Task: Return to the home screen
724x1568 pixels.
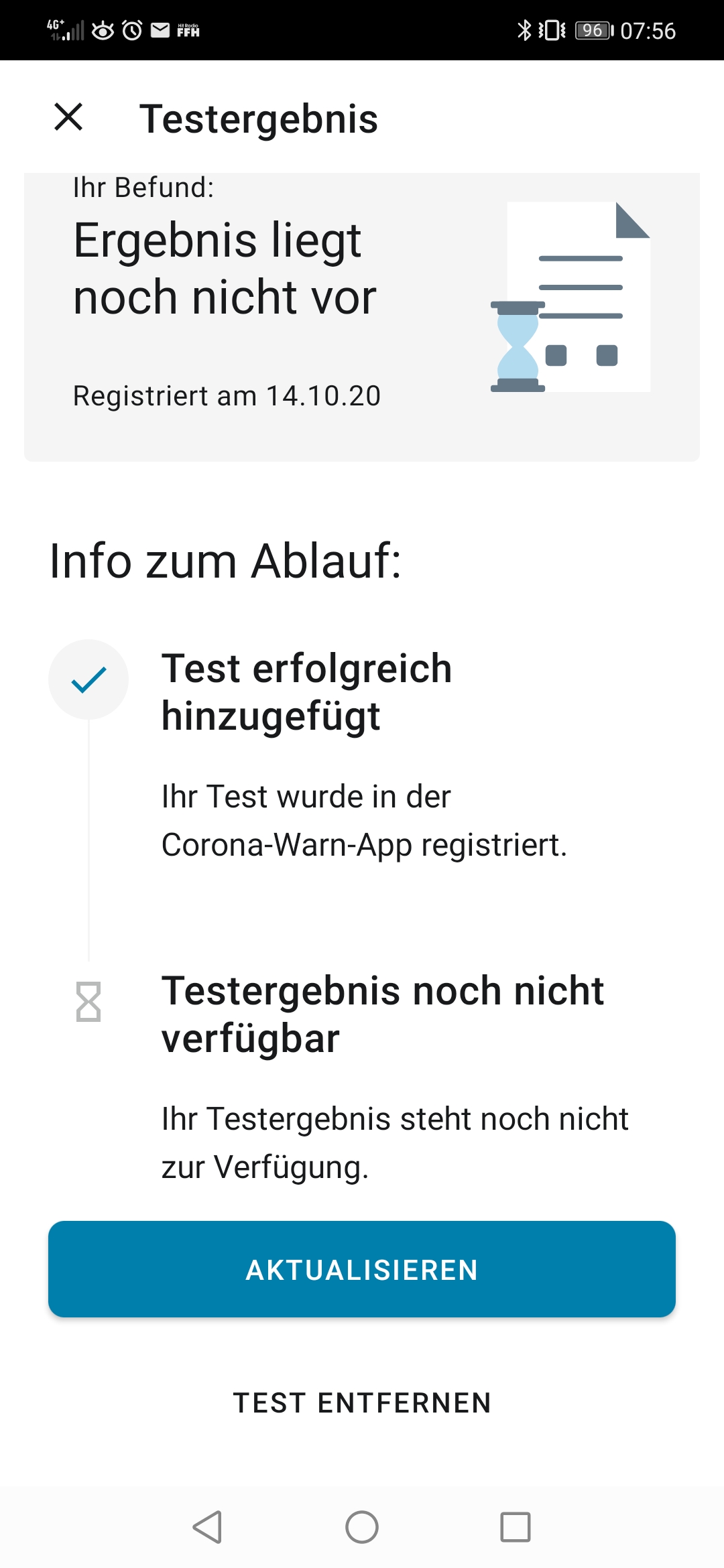Action: [x=362, y=1527]
